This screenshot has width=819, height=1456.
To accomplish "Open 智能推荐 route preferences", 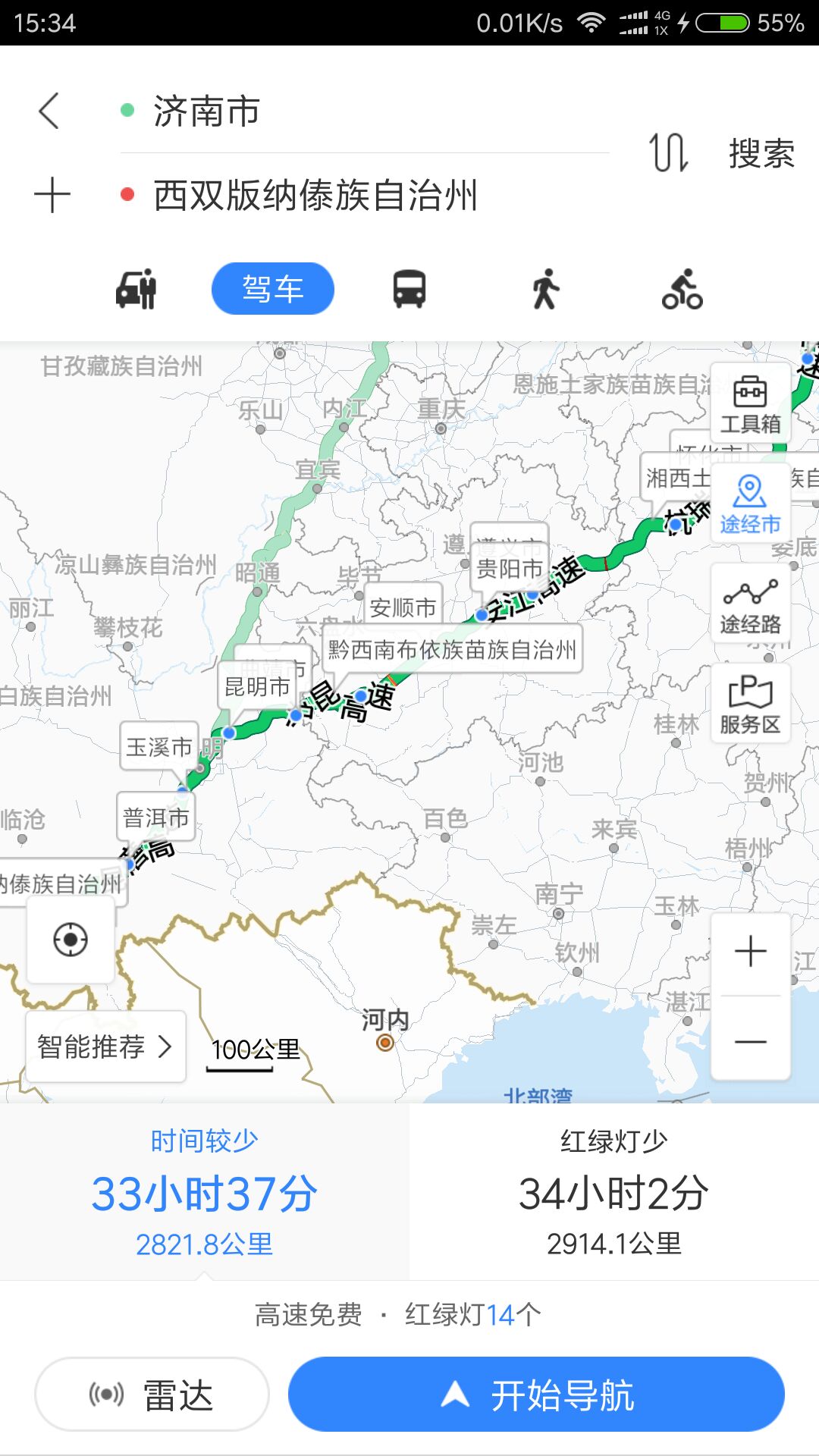I will (105, 1046).
